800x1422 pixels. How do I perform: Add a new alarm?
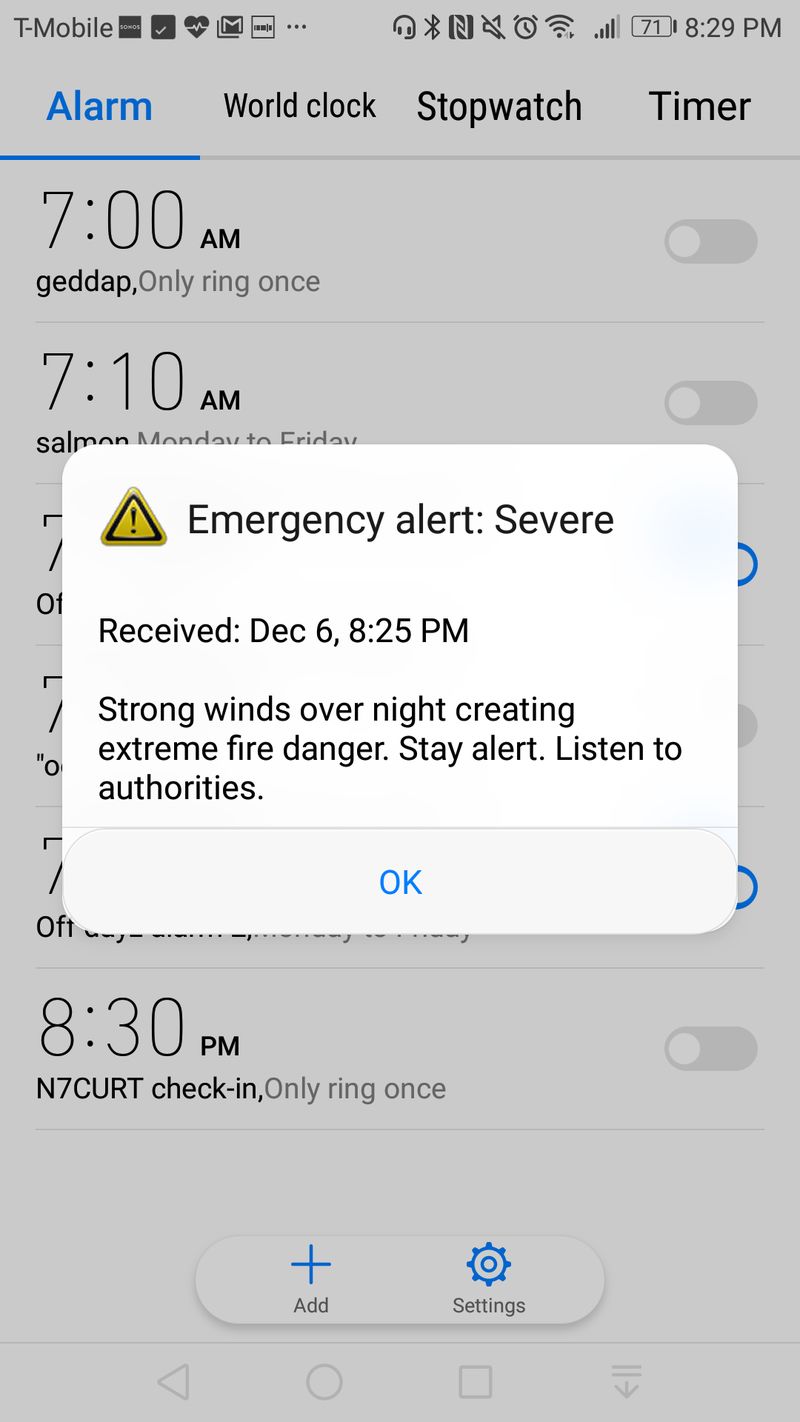click(x=311, y=1278)
